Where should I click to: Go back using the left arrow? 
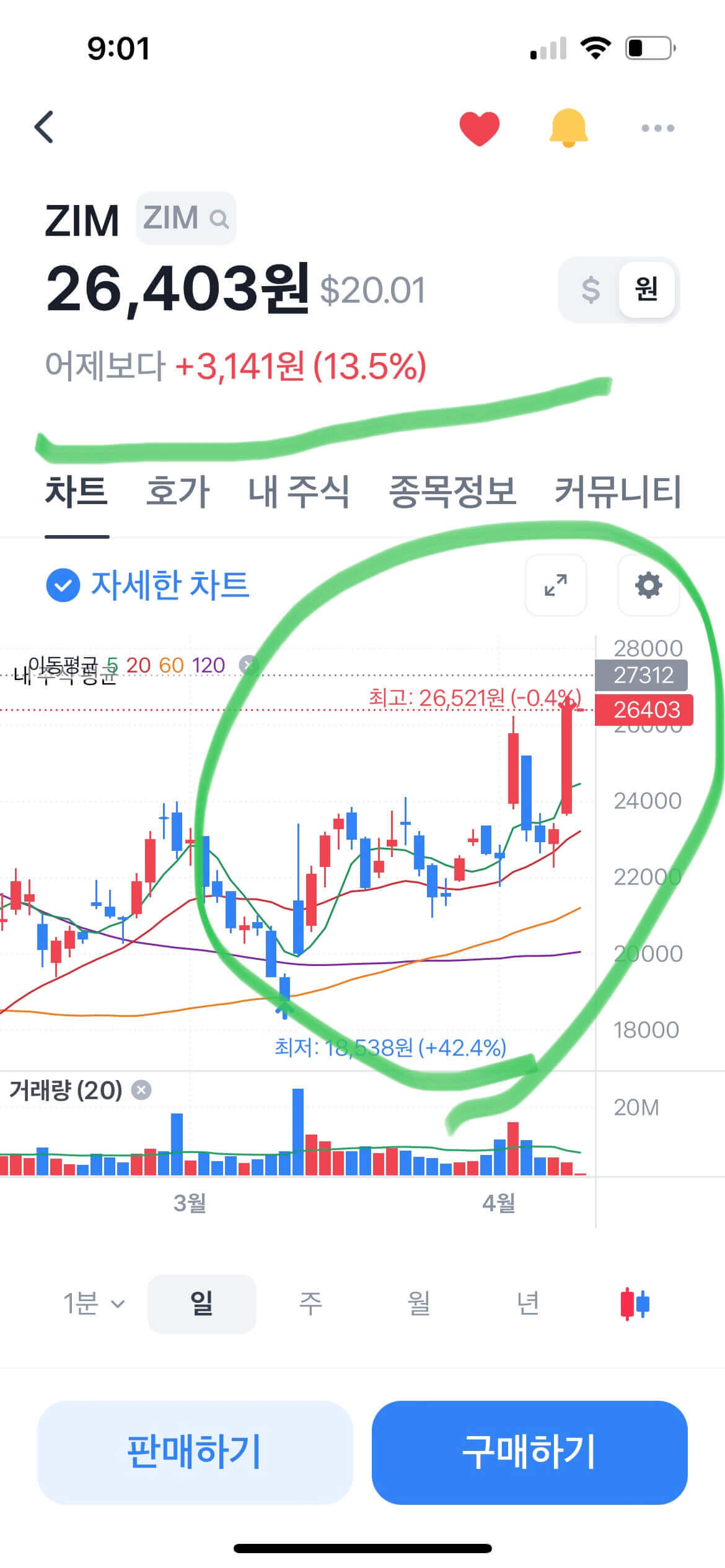click(42, 125)
